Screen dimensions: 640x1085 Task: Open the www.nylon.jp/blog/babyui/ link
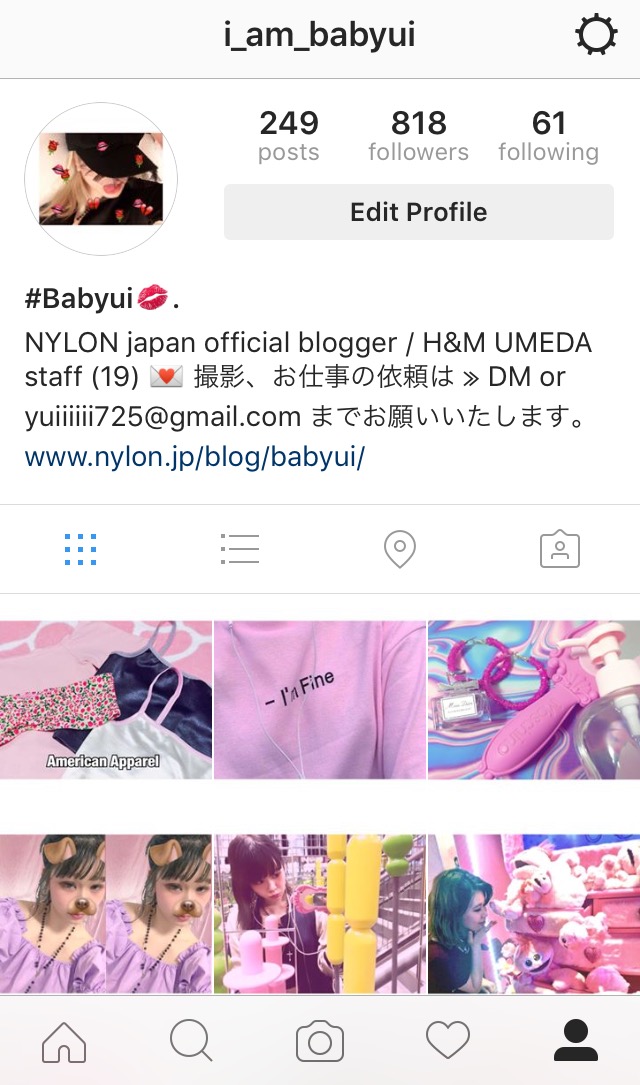[x=195, y=457]
